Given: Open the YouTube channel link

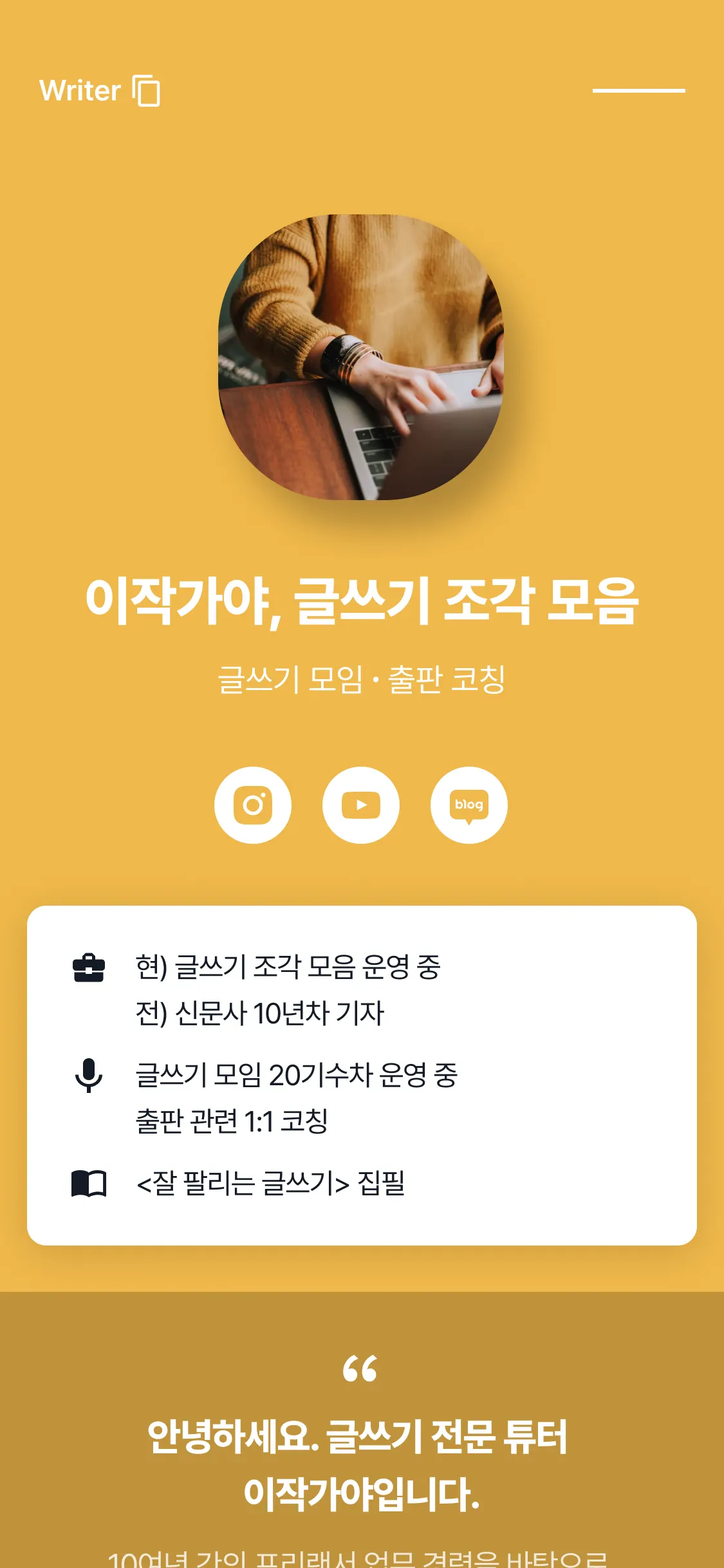Looking at the screenshot, I should [361, 805].
